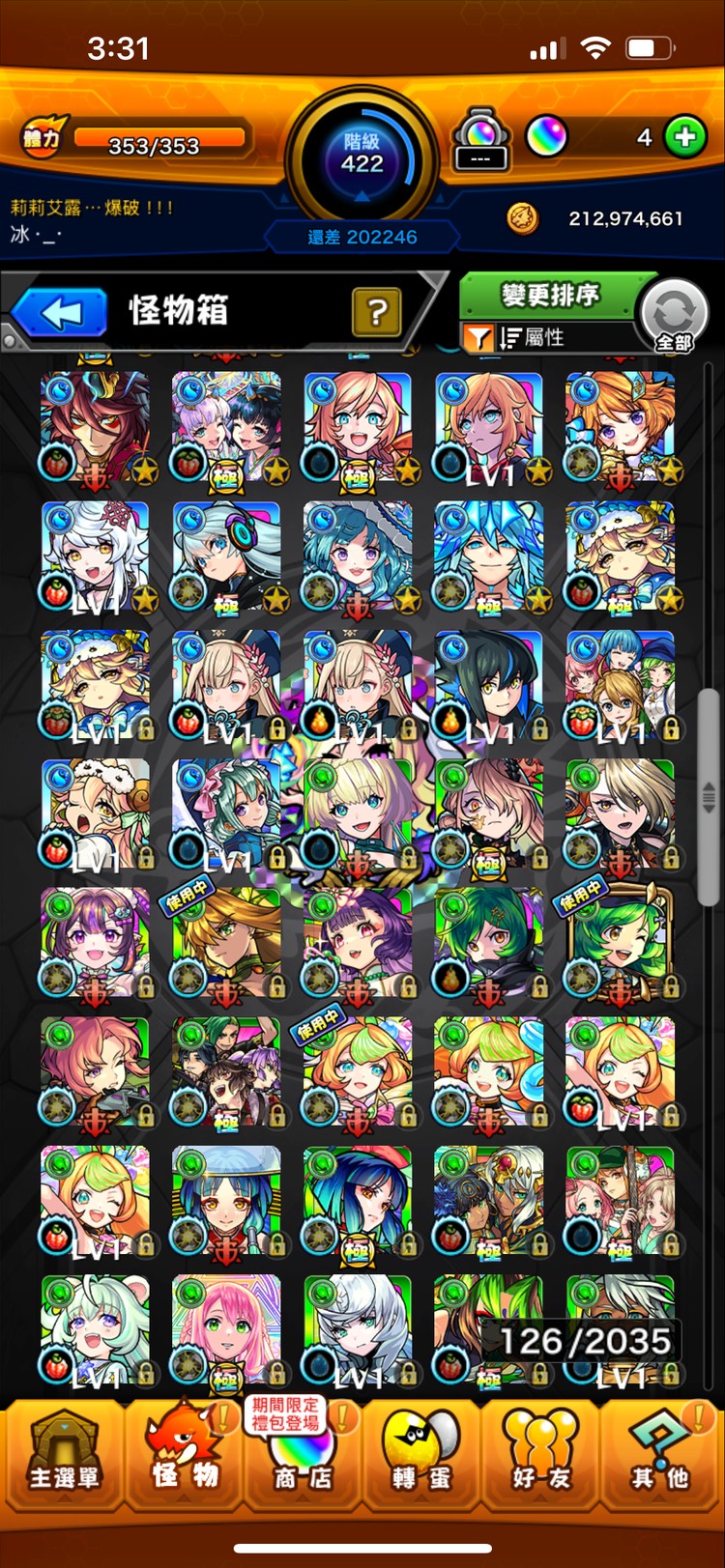Open the green-haired monster in gold frame
Screen dimensions: 725x1568
pyautogui.click(x=620, y=943)
